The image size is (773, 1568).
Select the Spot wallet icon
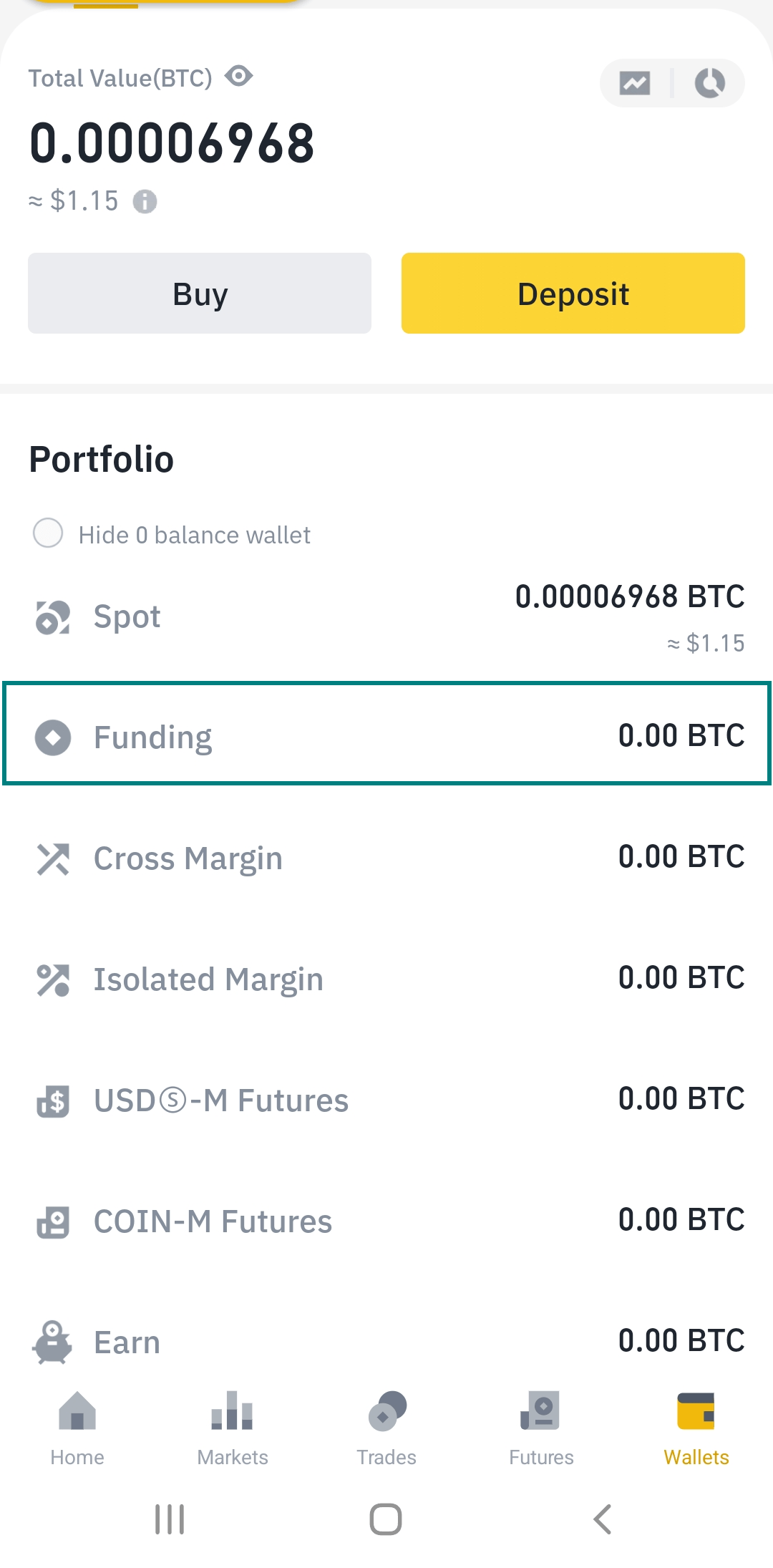pos(52,616)
